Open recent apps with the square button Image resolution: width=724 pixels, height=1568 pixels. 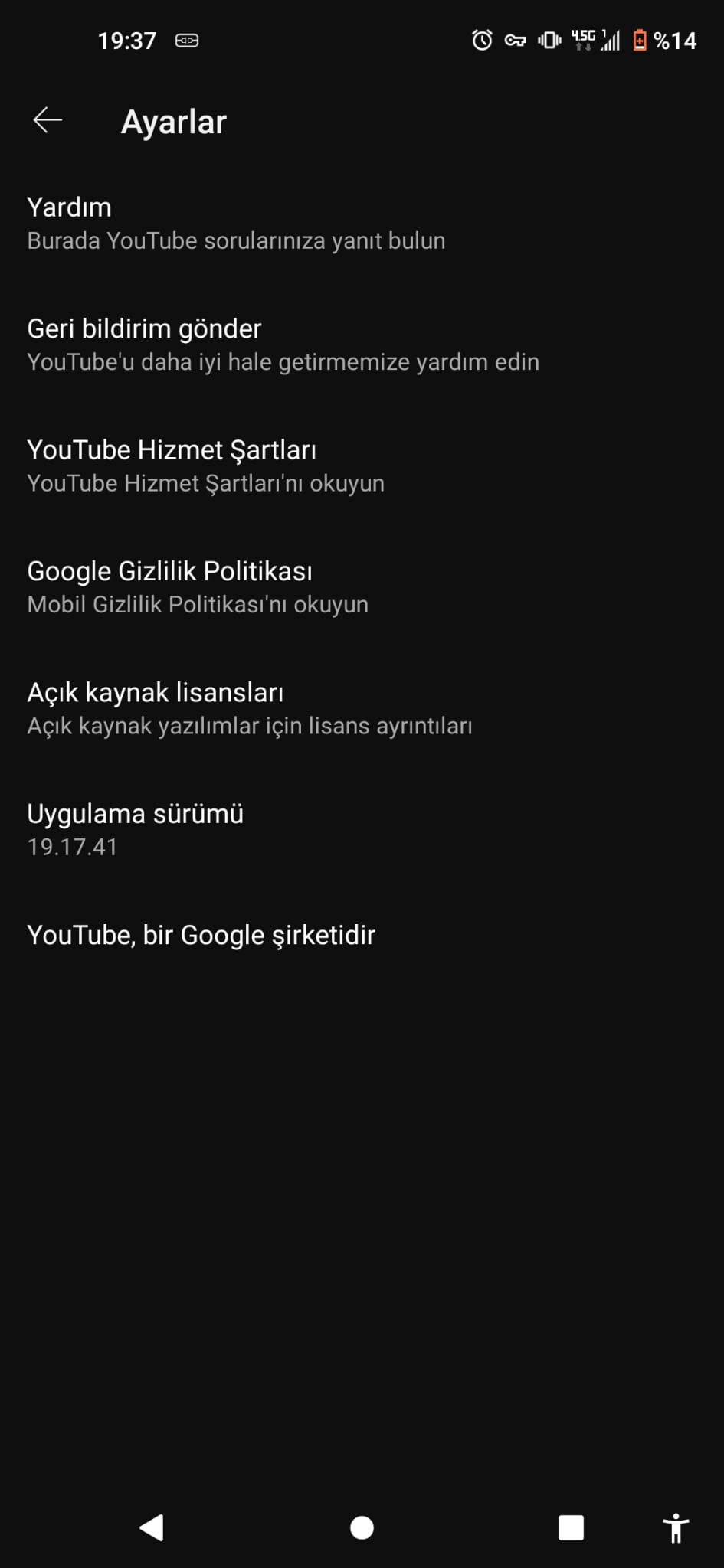pyautogui.click(x=571, y=1528)
